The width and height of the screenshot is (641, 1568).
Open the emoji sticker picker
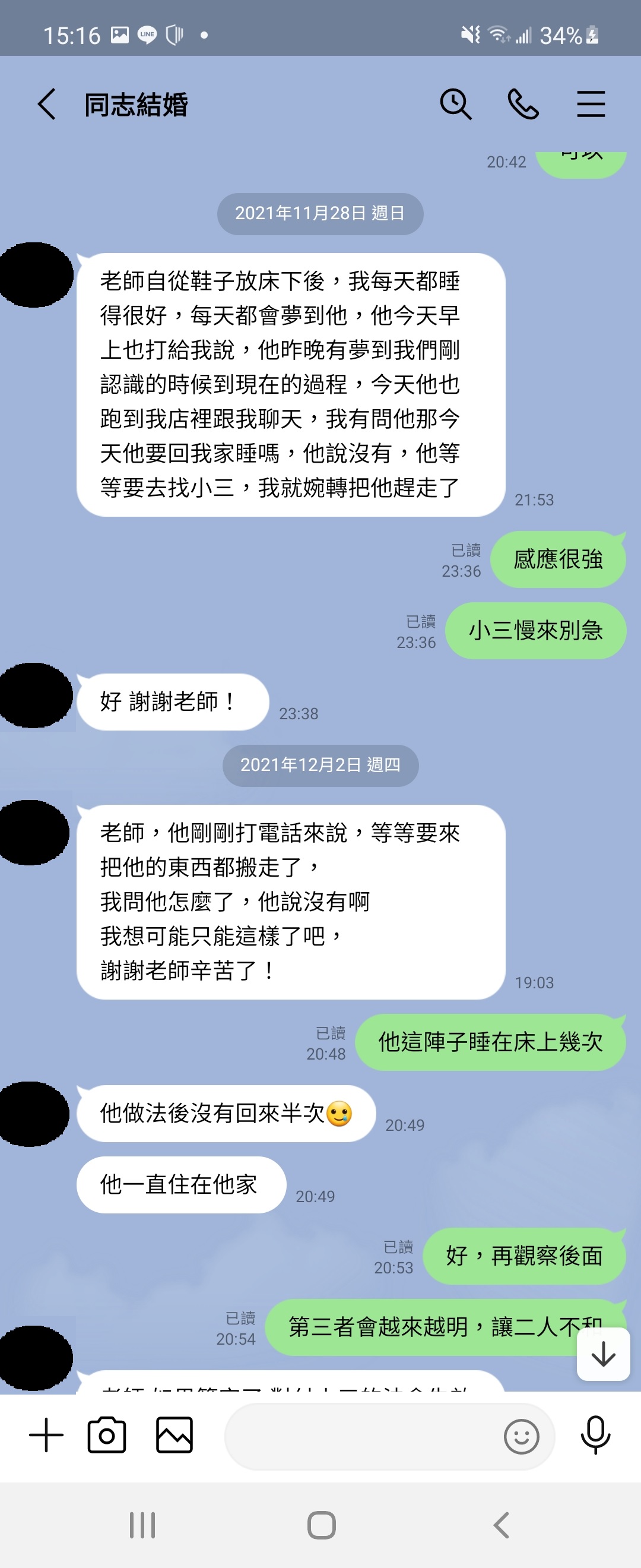[521, 1437]
